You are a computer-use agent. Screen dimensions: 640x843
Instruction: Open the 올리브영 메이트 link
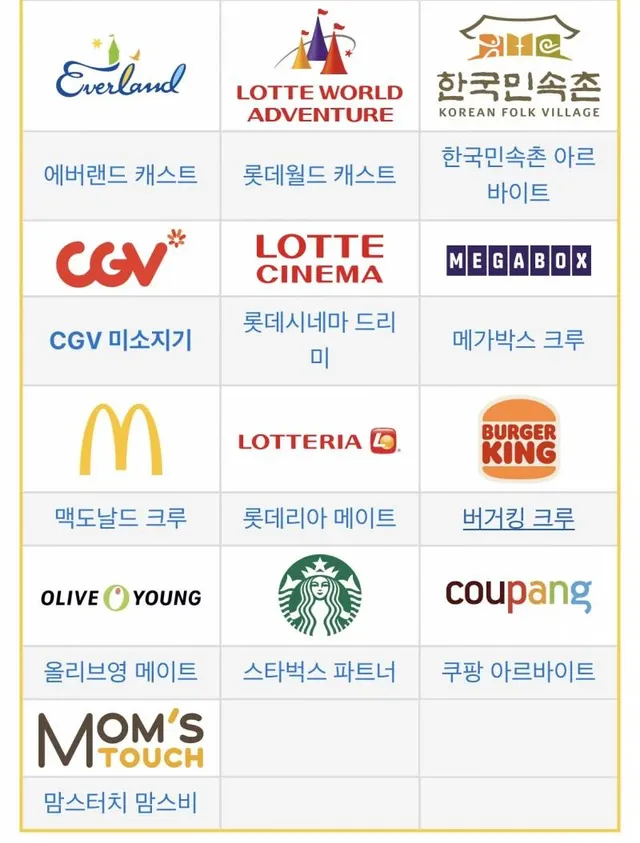tap(120, 670)
